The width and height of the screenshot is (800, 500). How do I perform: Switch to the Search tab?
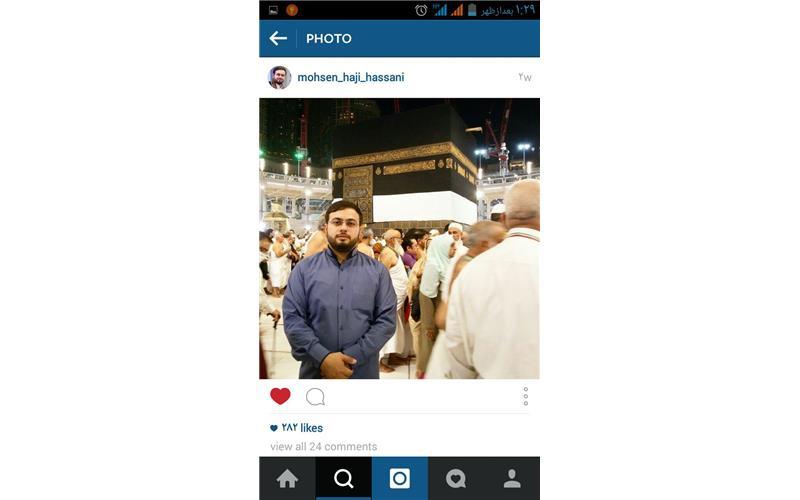[343, 479]
